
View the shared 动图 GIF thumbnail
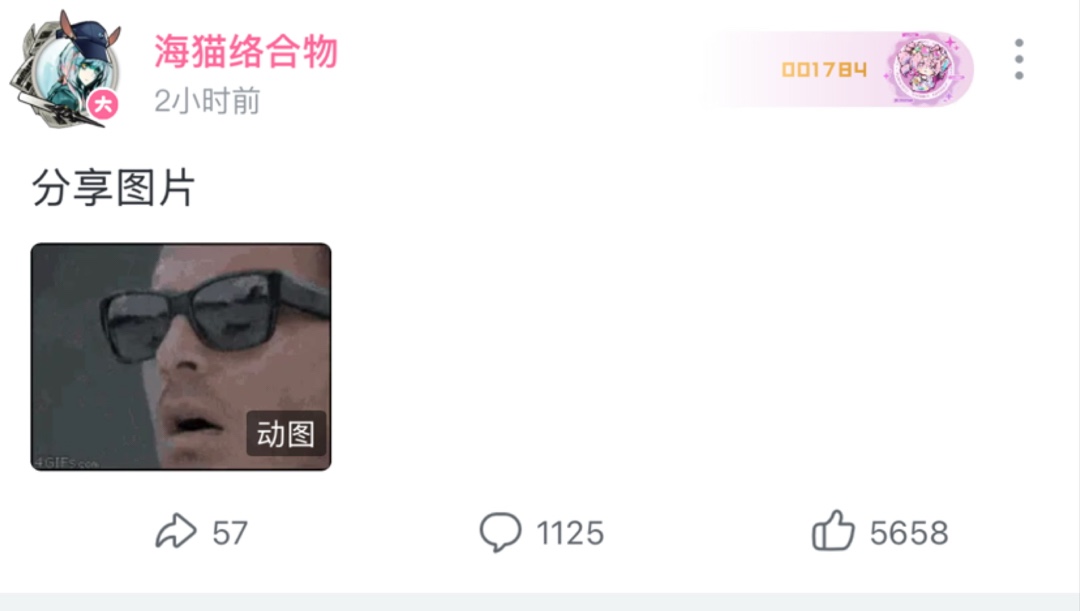(181, 357)
